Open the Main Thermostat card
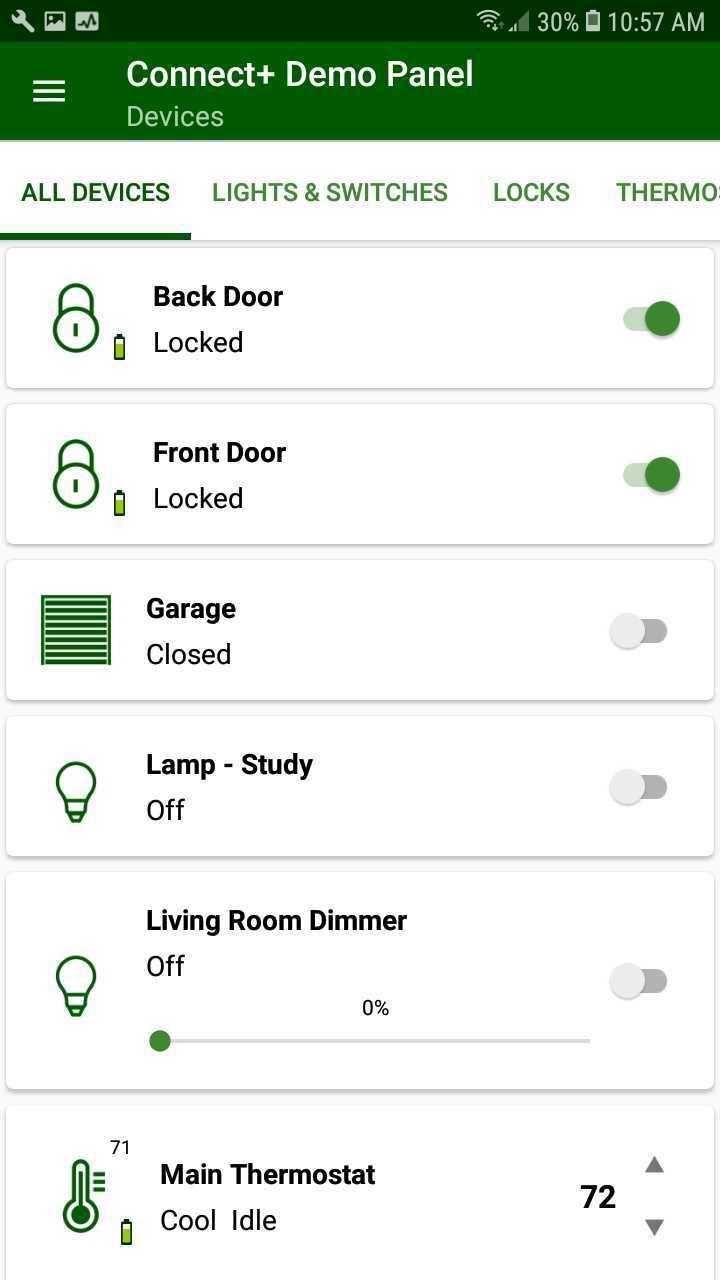720x1280 pixels. click(x=360, y=1193)
